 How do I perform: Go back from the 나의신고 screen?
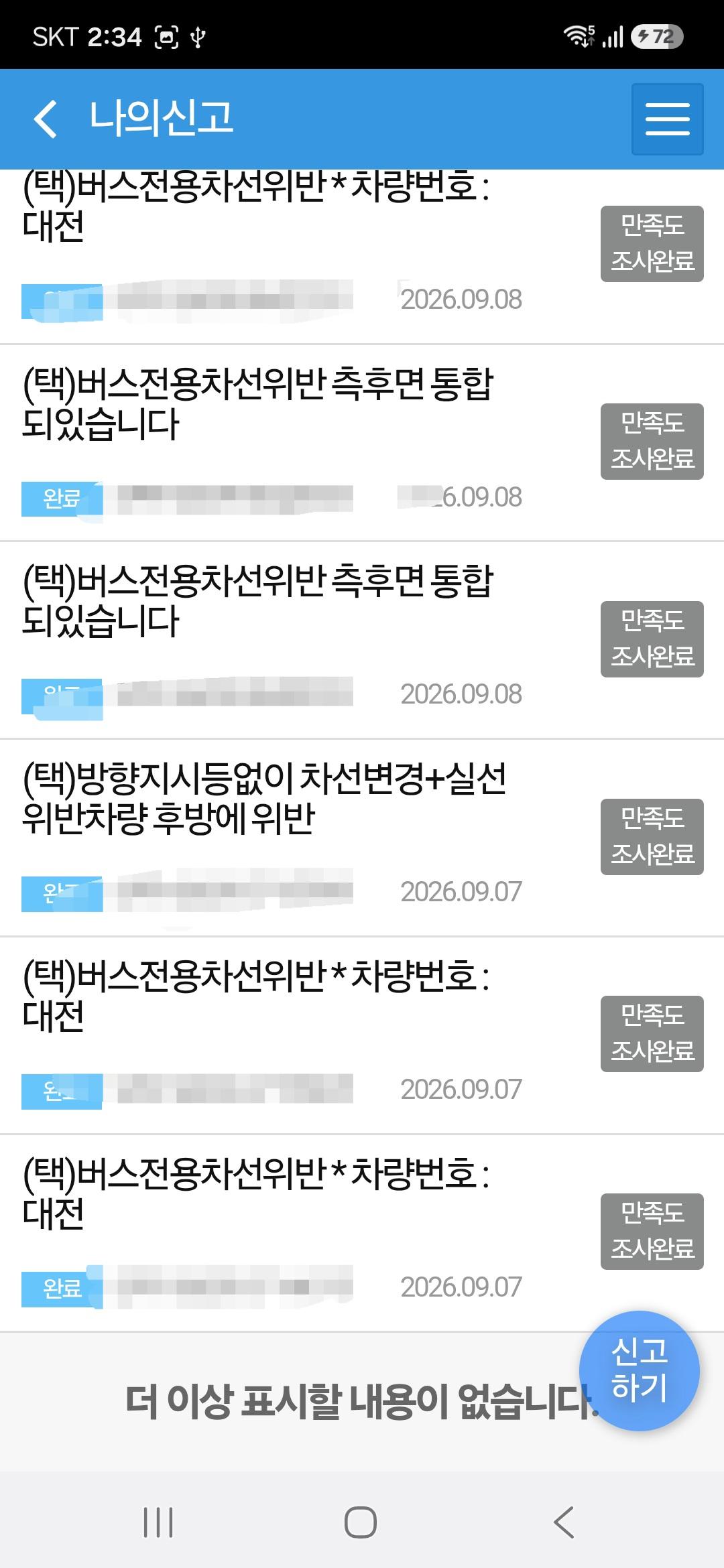46,119
